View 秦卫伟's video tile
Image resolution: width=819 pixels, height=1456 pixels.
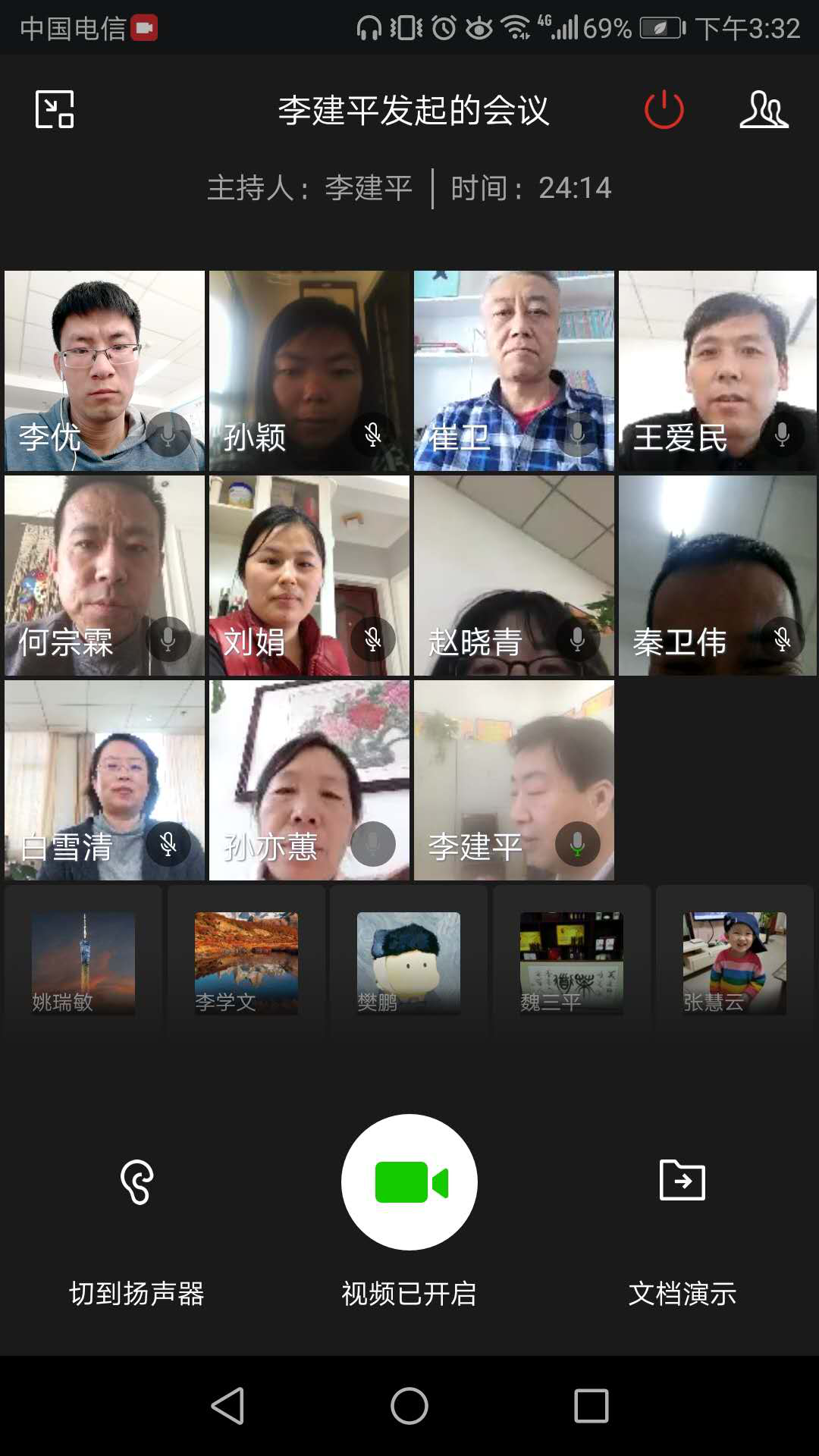click(717, 576)
